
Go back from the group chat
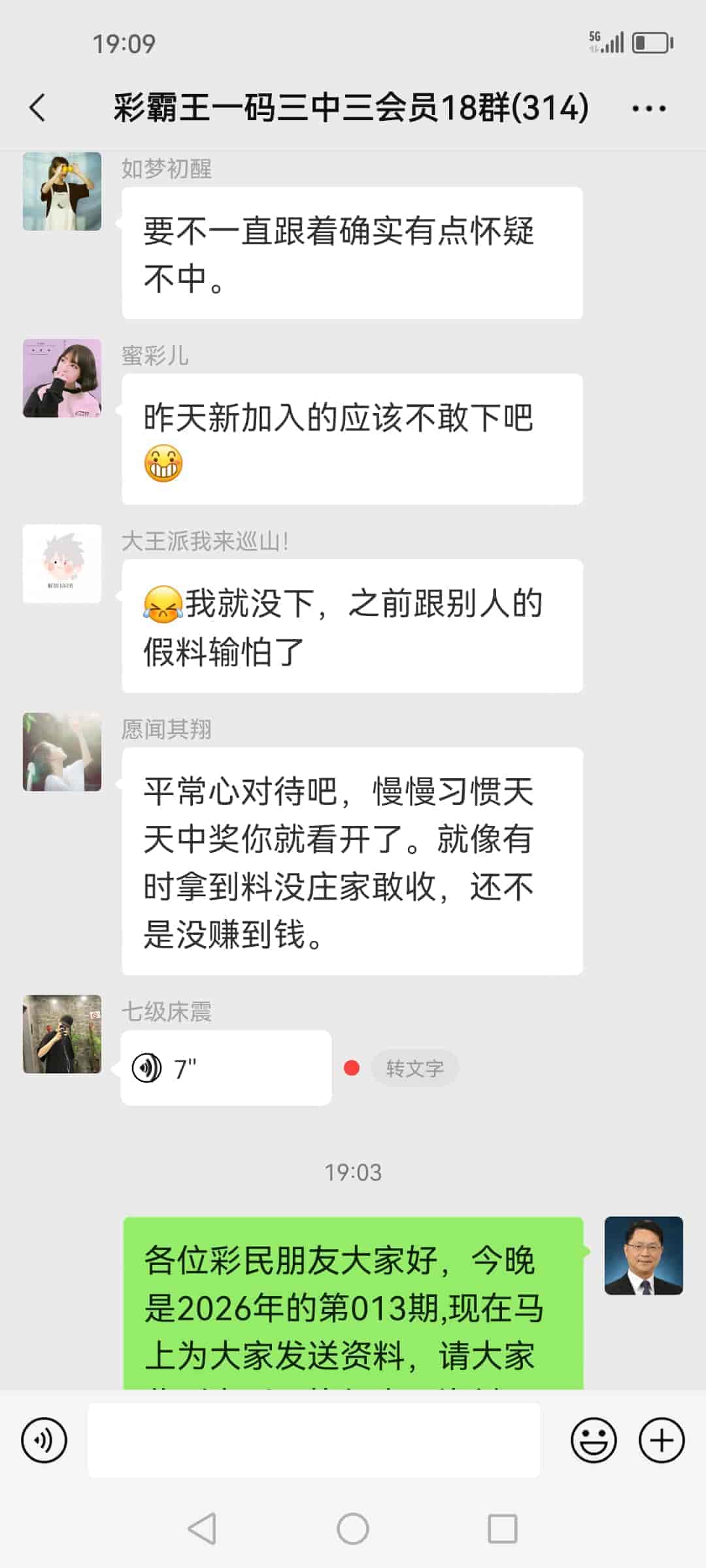(x=38, y=108)
